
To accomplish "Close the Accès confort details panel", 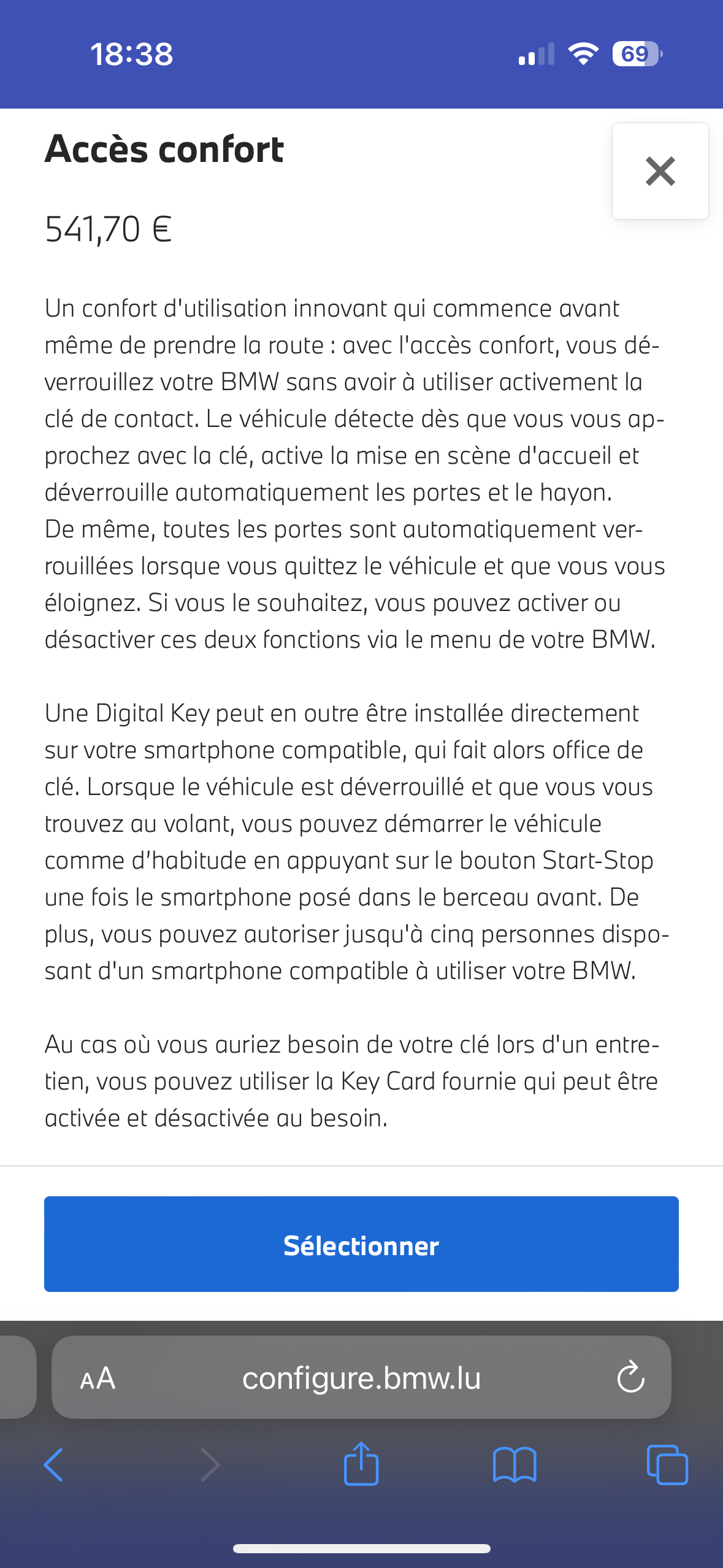I will tap(660, 171).
